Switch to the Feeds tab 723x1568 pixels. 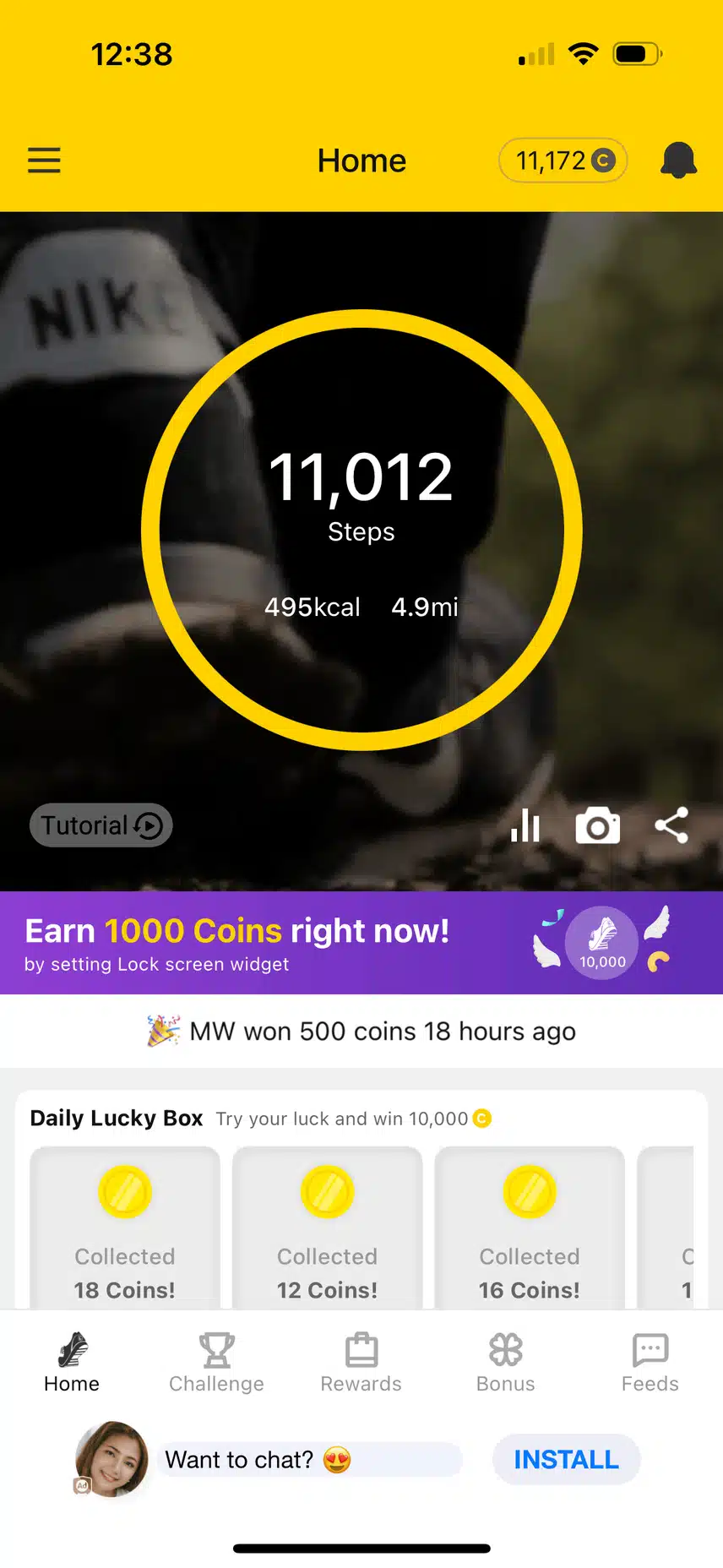650,1362
